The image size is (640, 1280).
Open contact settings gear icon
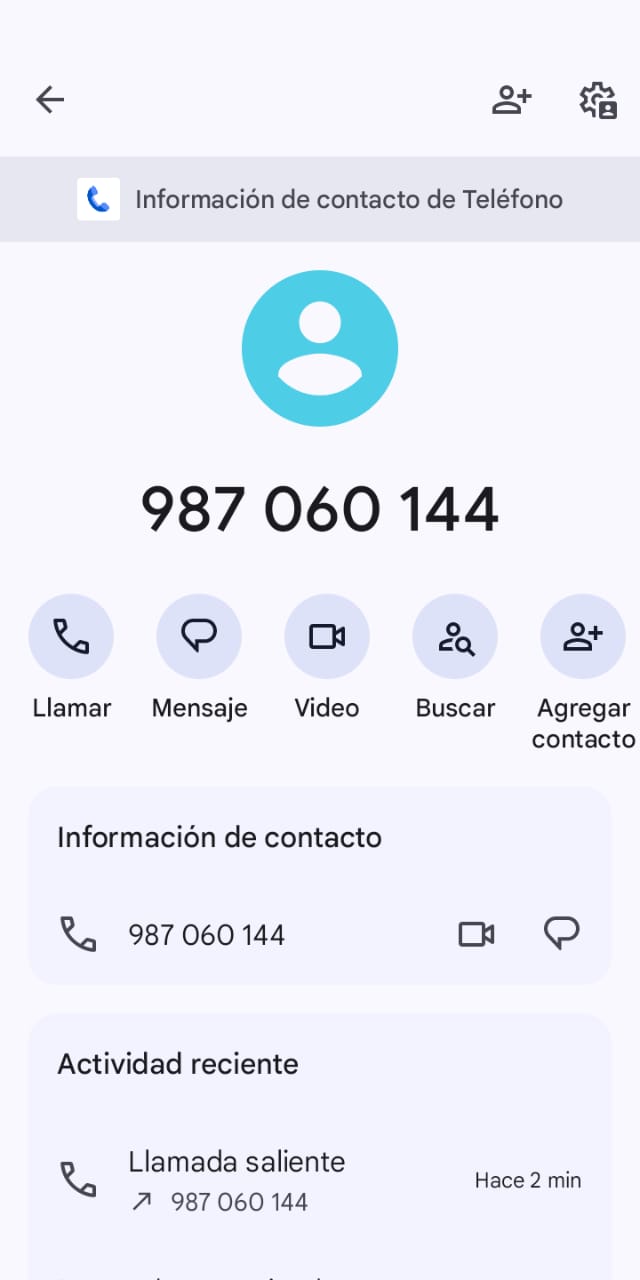click(598, 99)
